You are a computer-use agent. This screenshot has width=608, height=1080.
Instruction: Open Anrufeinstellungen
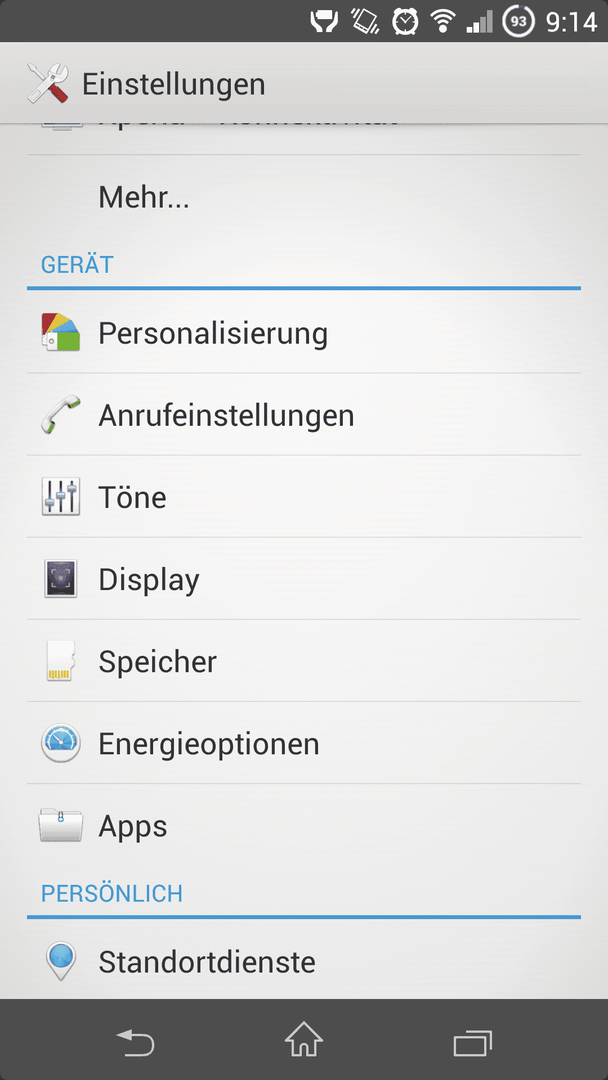pyautogui.click(x=304, y=414)
